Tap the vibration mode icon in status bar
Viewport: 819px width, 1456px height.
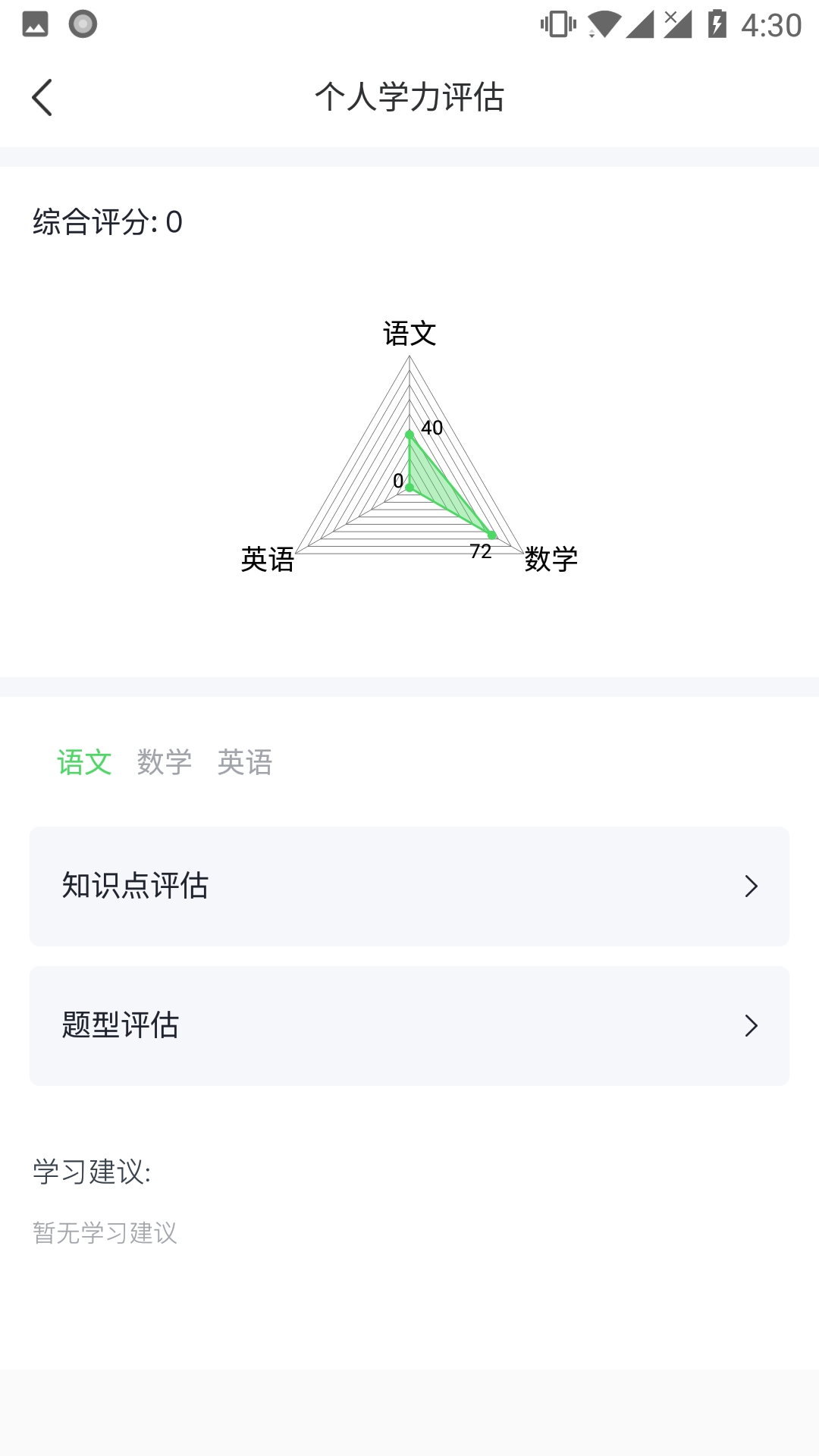pos(556,22)
